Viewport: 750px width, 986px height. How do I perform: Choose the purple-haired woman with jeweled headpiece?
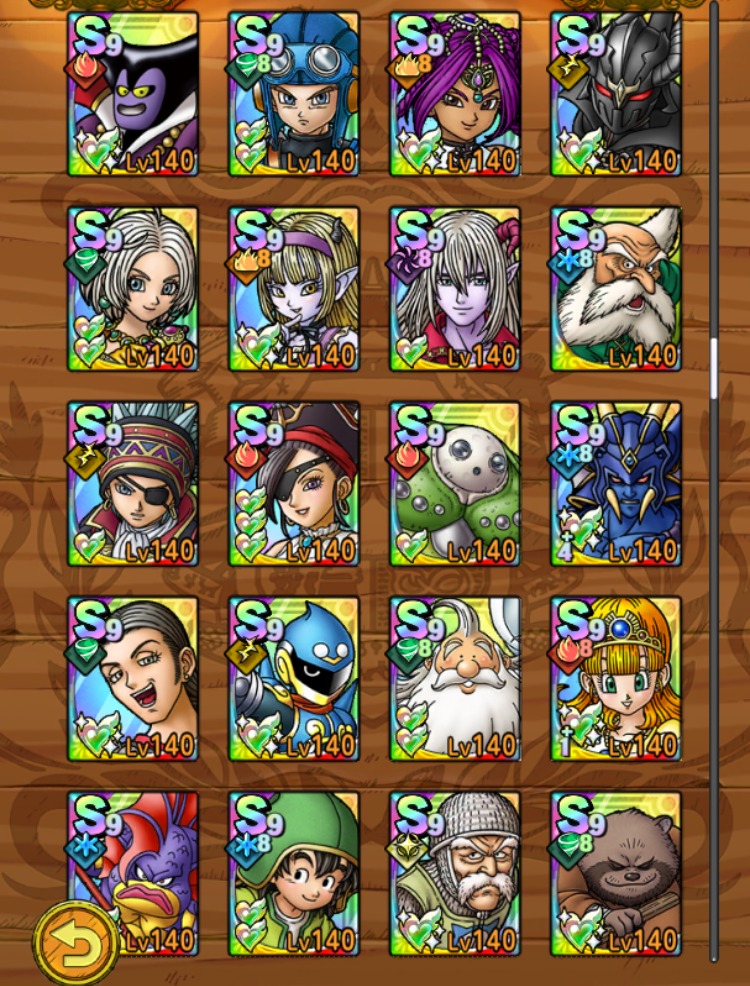(455, 94)
